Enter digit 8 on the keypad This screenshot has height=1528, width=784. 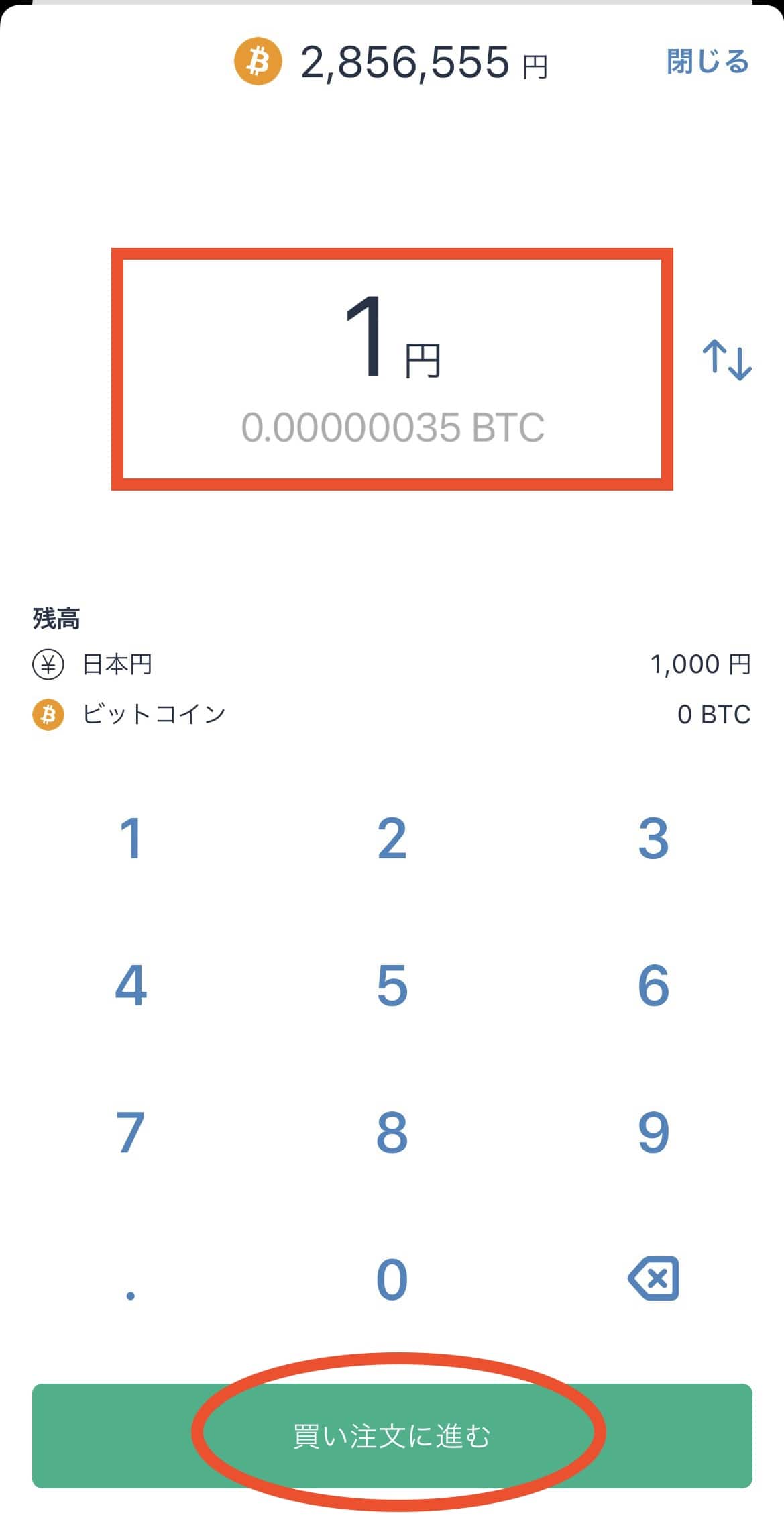392,1132
